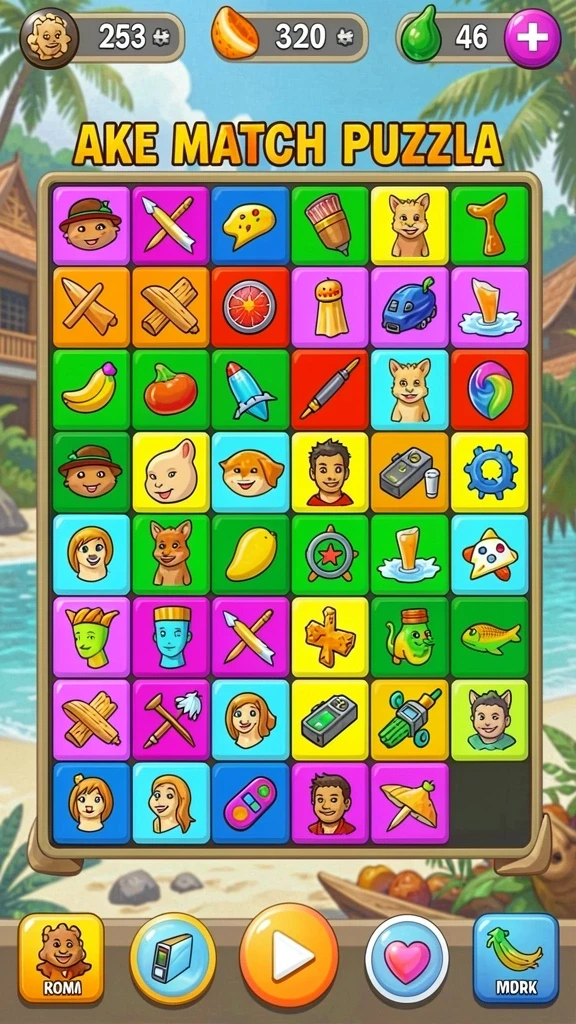The image size is (576, 1024).
Task: Tap the red tomato tile
Action: click(170, 390)
